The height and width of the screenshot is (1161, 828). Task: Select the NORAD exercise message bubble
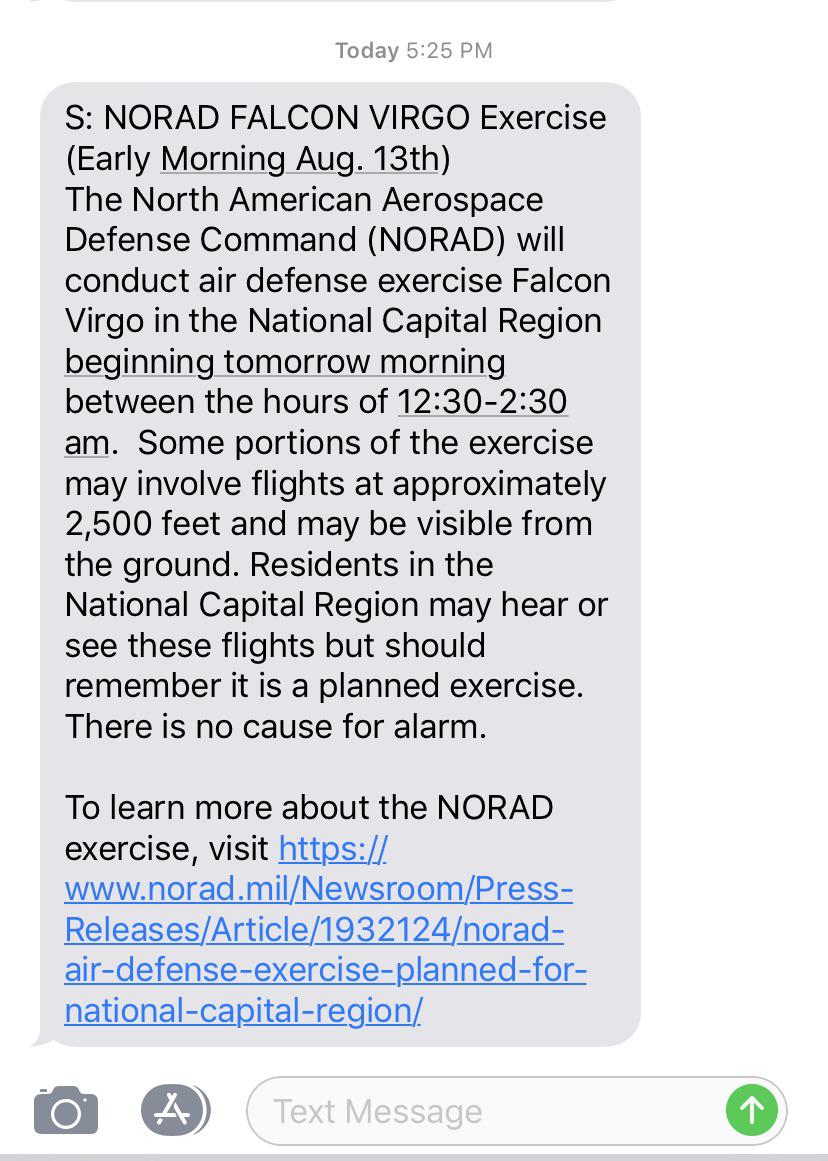tap(340, 560)
